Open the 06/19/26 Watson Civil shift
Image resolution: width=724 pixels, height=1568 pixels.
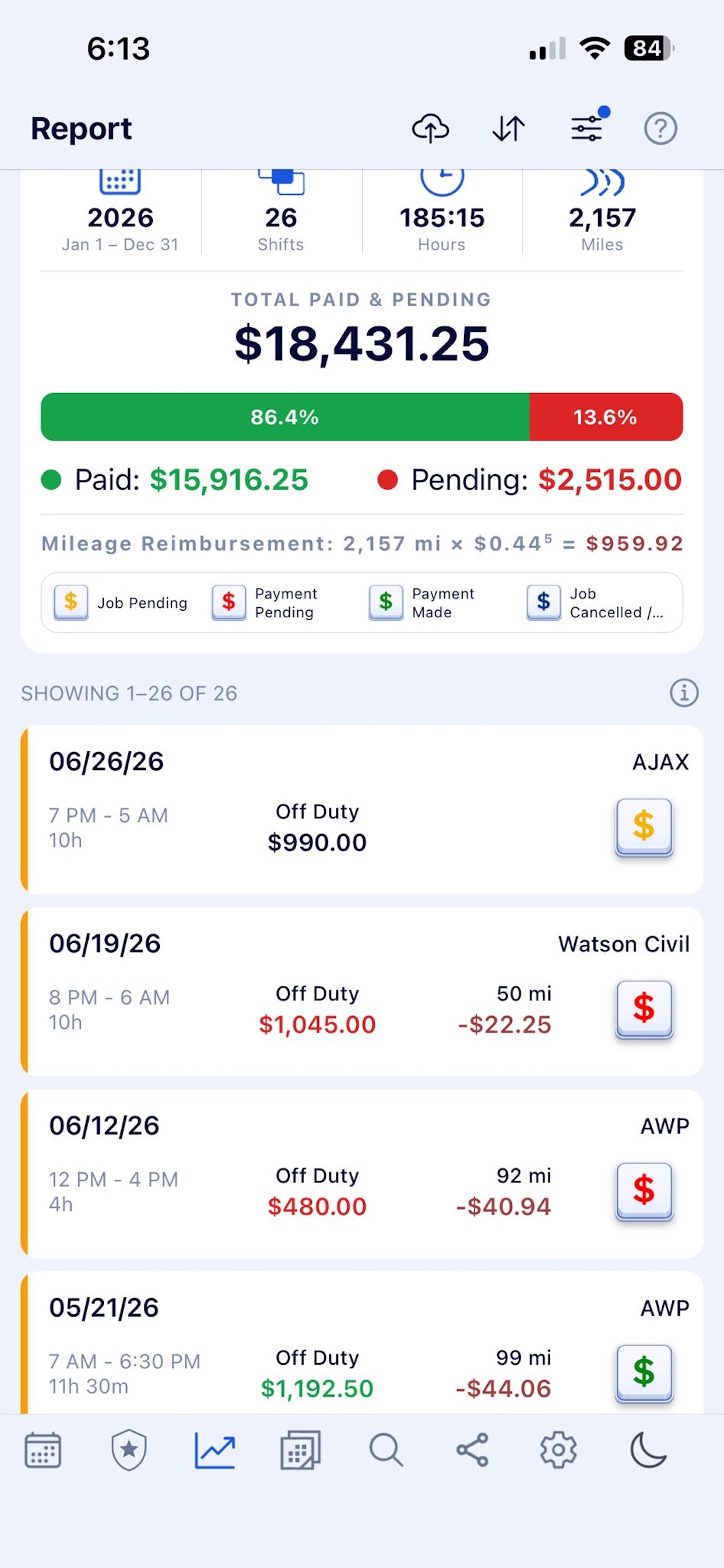[x=362, y=991]
